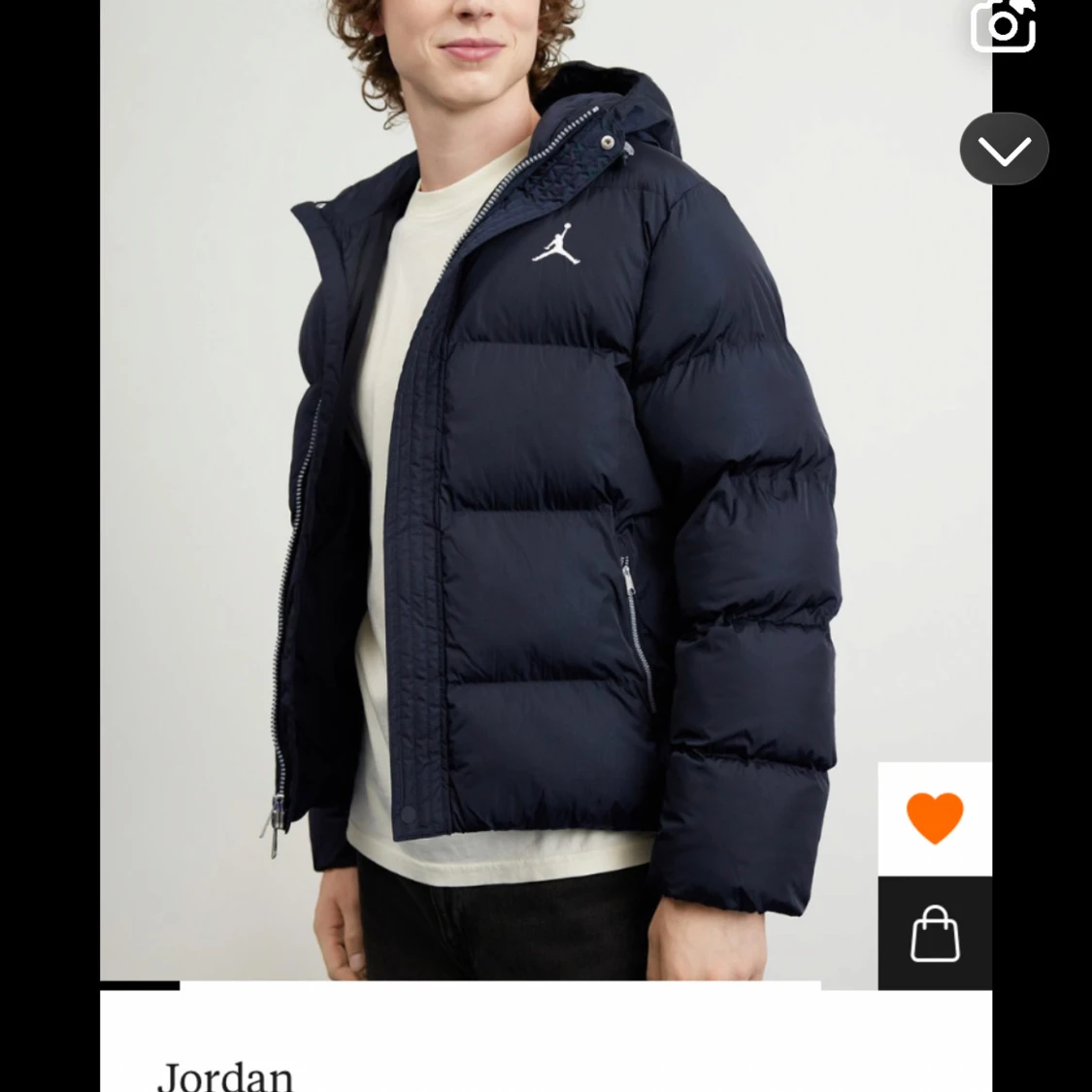
Task: Tap the camera icon
Action: click(x=1004, y=25)
